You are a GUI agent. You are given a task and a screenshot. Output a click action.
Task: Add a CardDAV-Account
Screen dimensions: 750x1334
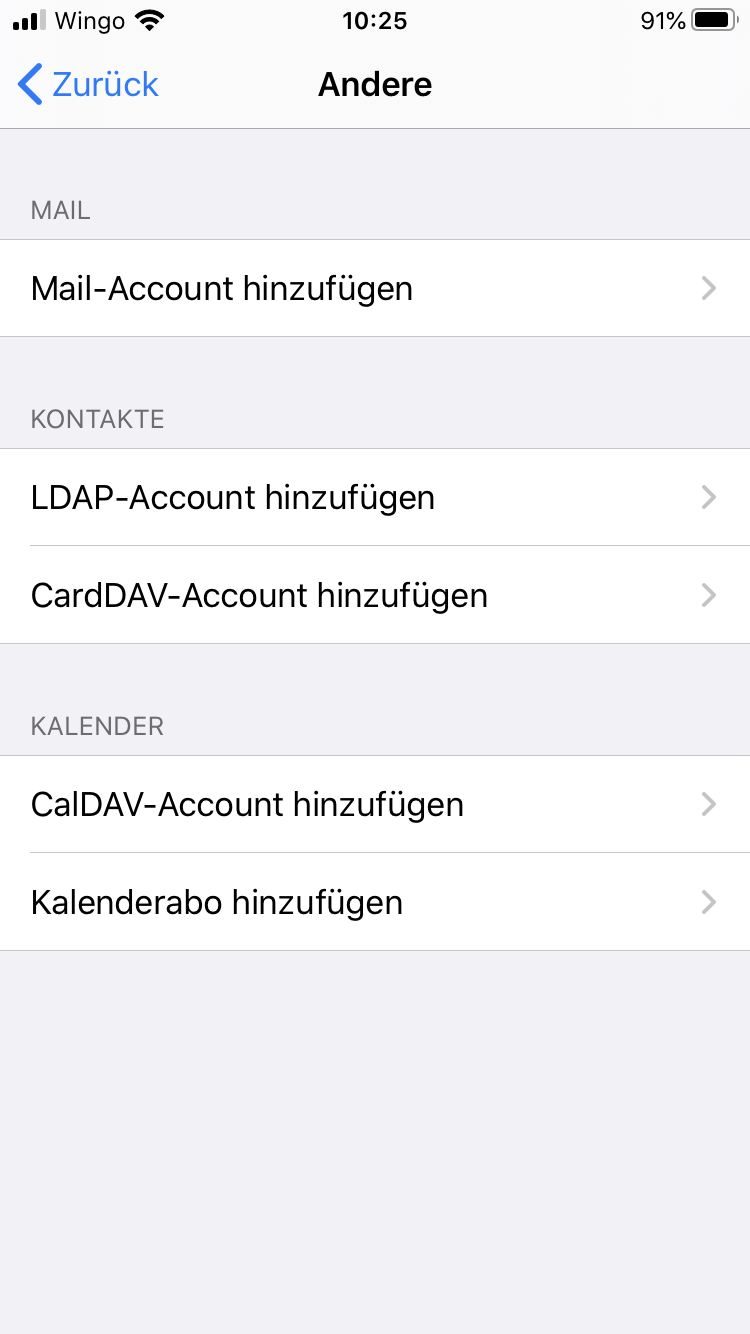point(375,595)
